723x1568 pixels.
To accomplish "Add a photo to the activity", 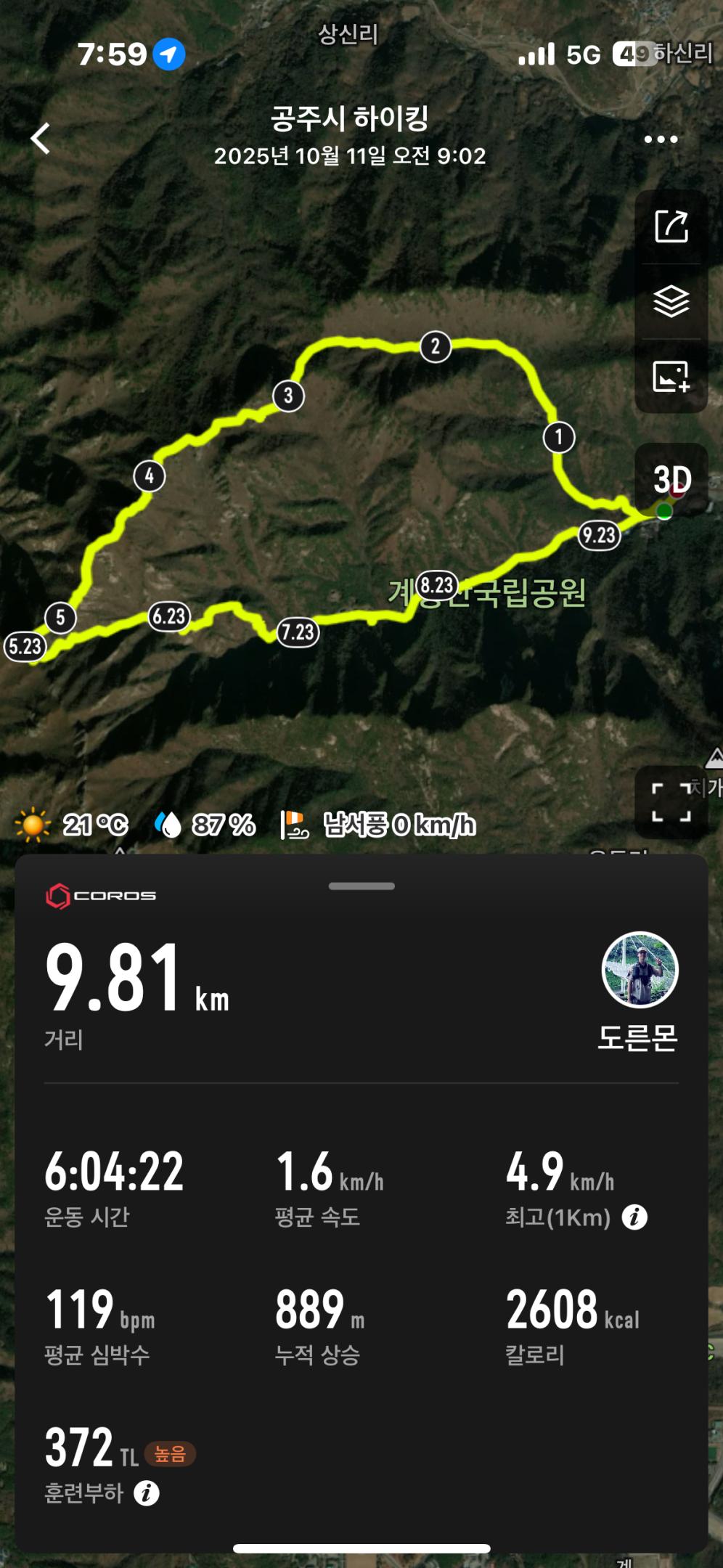I will (671, 377).
